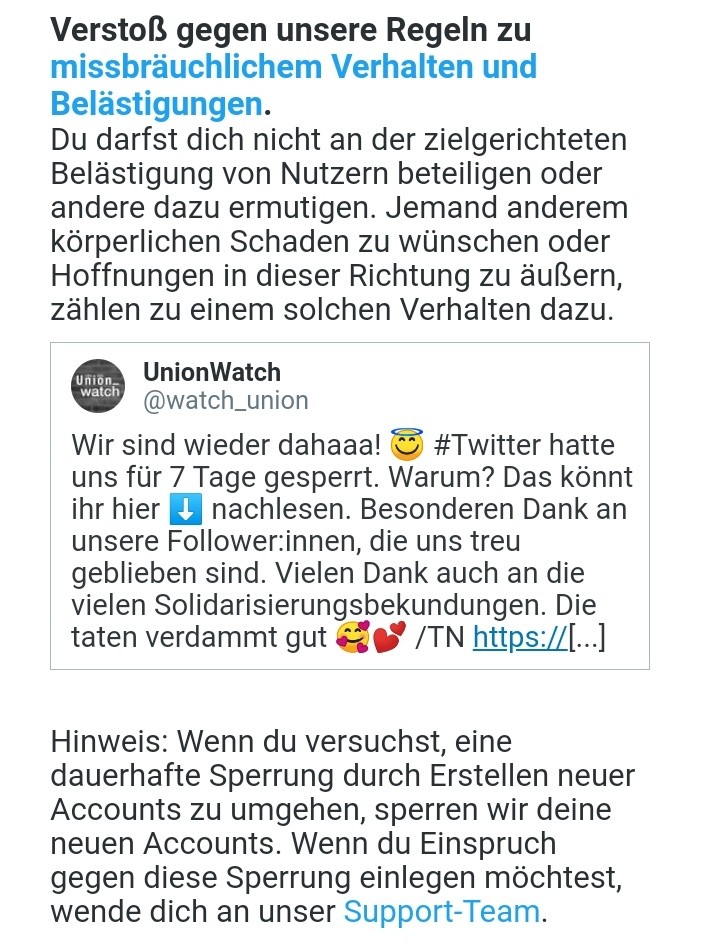Open the quoted UnionWatch tweet card
709x945 pixels.
(x=349, y=541)
